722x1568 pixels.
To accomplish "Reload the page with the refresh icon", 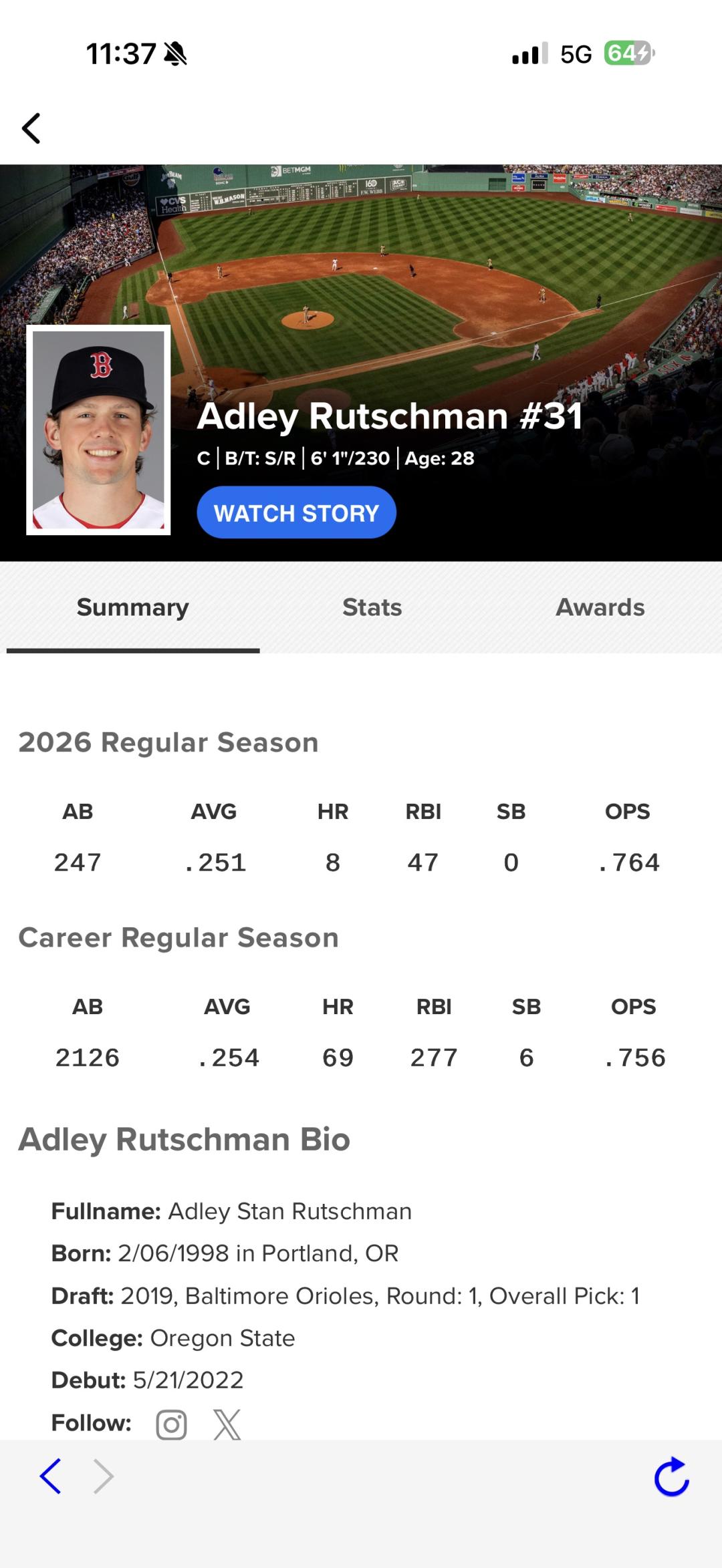I will coord(671,1476).
